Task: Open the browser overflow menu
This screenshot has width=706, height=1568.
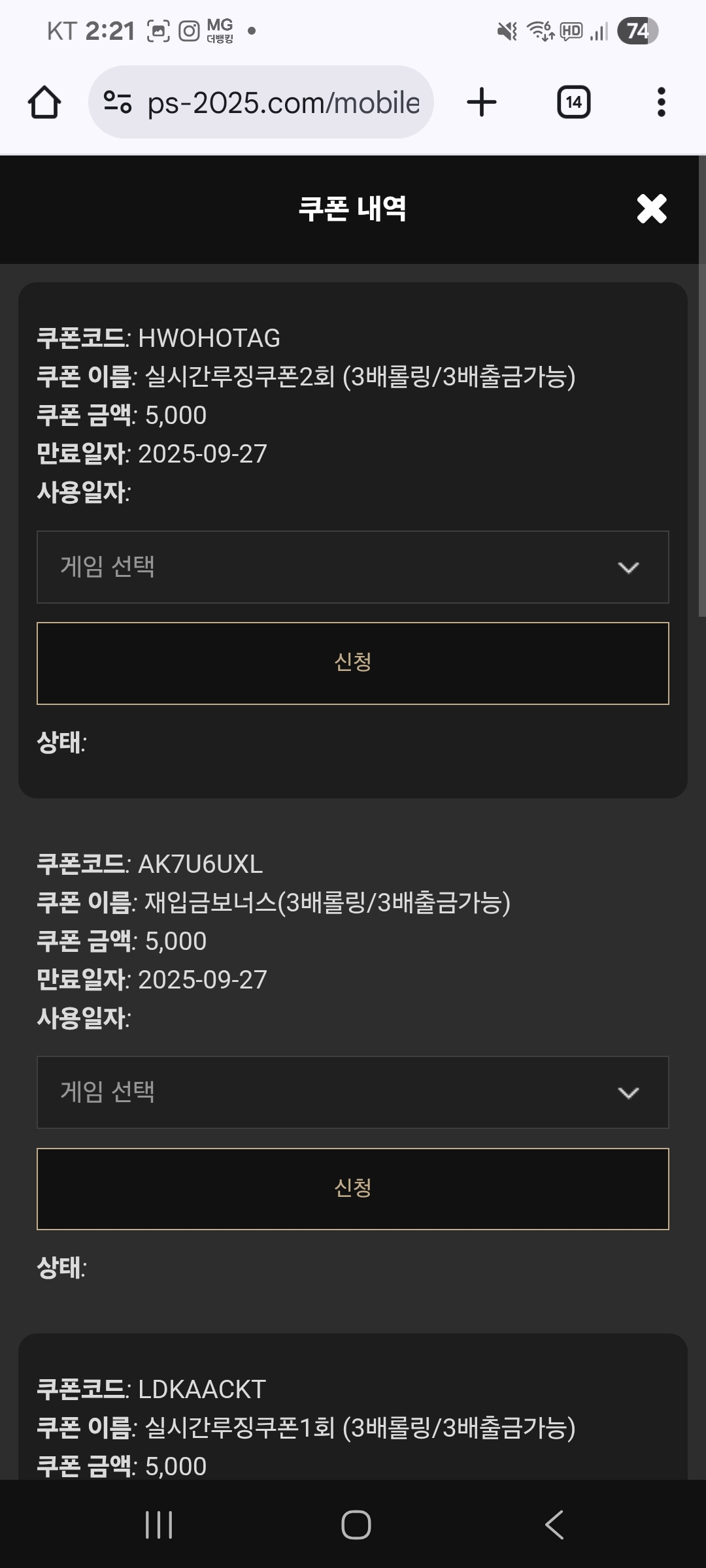Action: [662, 103]
